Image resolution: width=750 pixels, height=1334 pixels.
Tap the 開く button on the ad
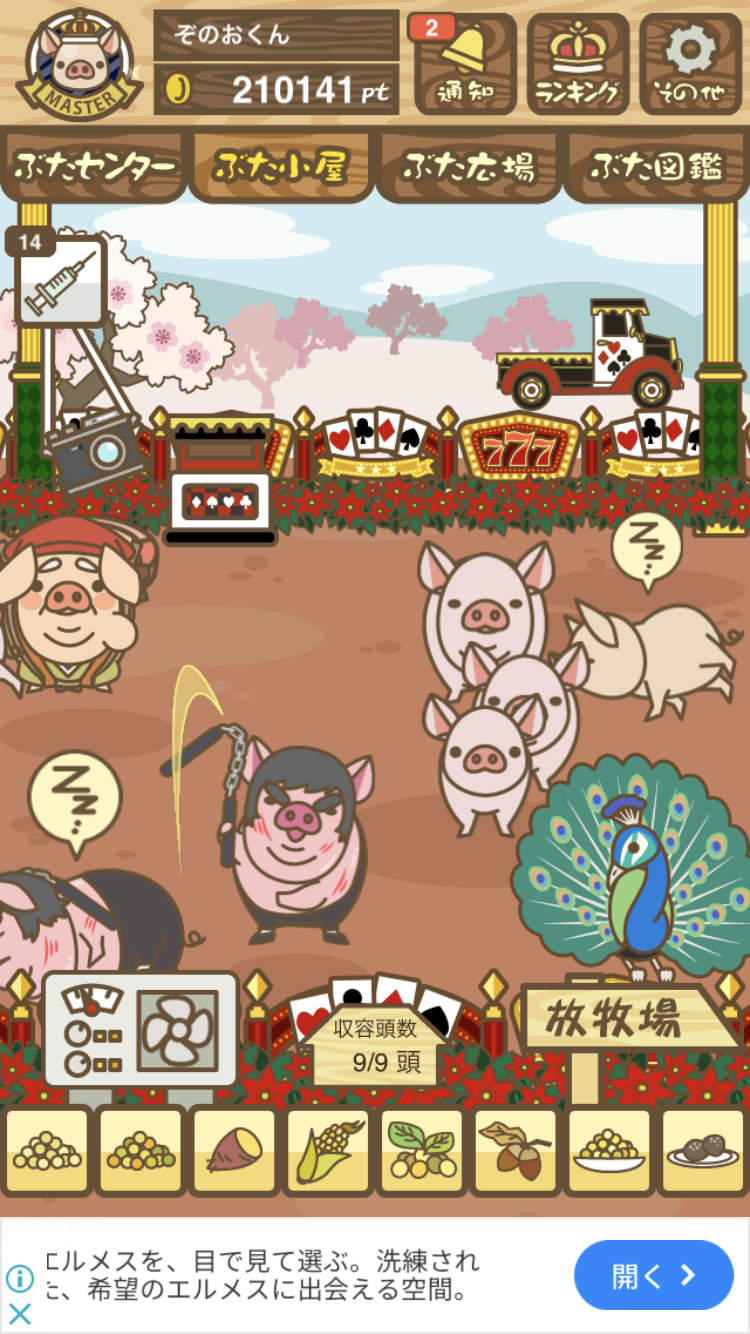click(654, 1275)
